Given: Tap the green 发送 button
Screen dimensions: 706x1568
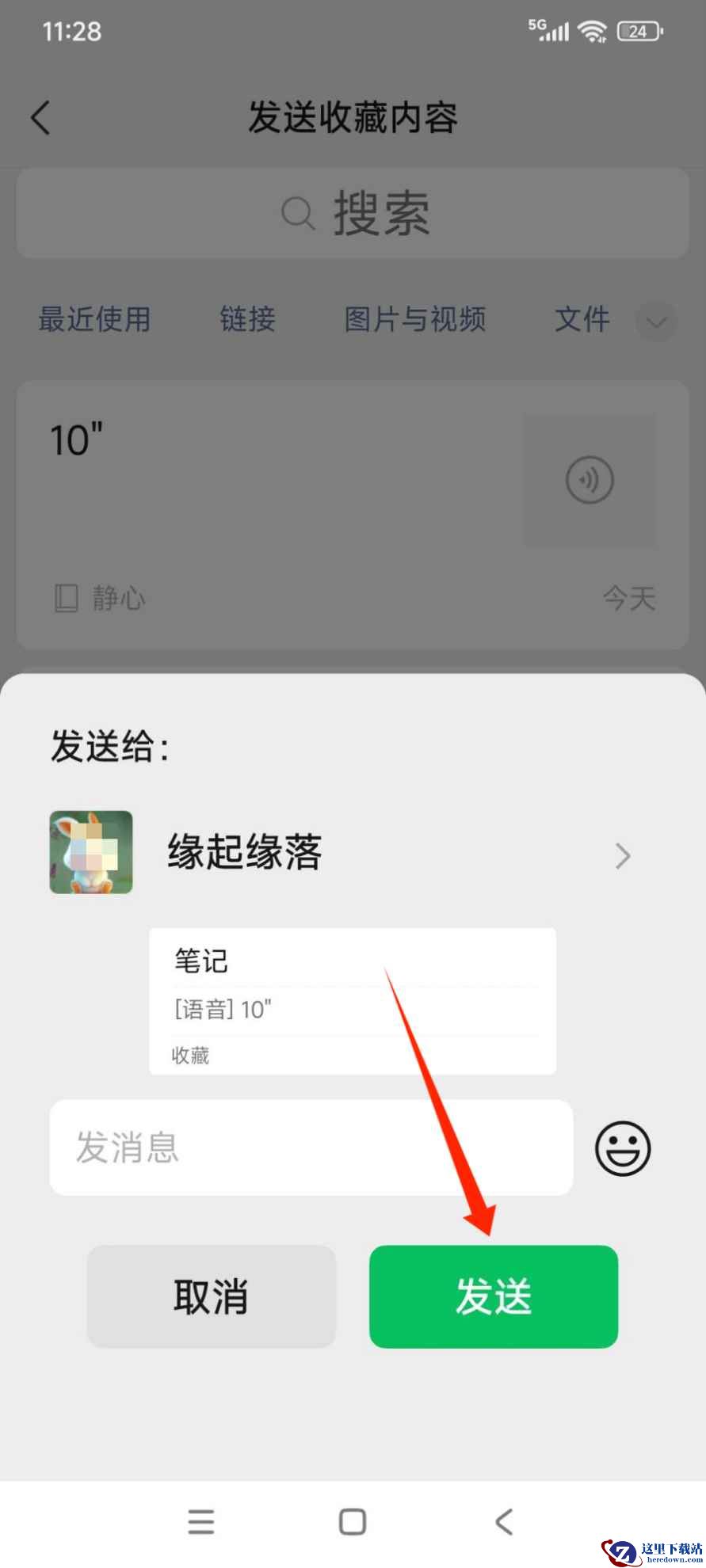Looking at the screenshot, I should tap(493, 1296).
